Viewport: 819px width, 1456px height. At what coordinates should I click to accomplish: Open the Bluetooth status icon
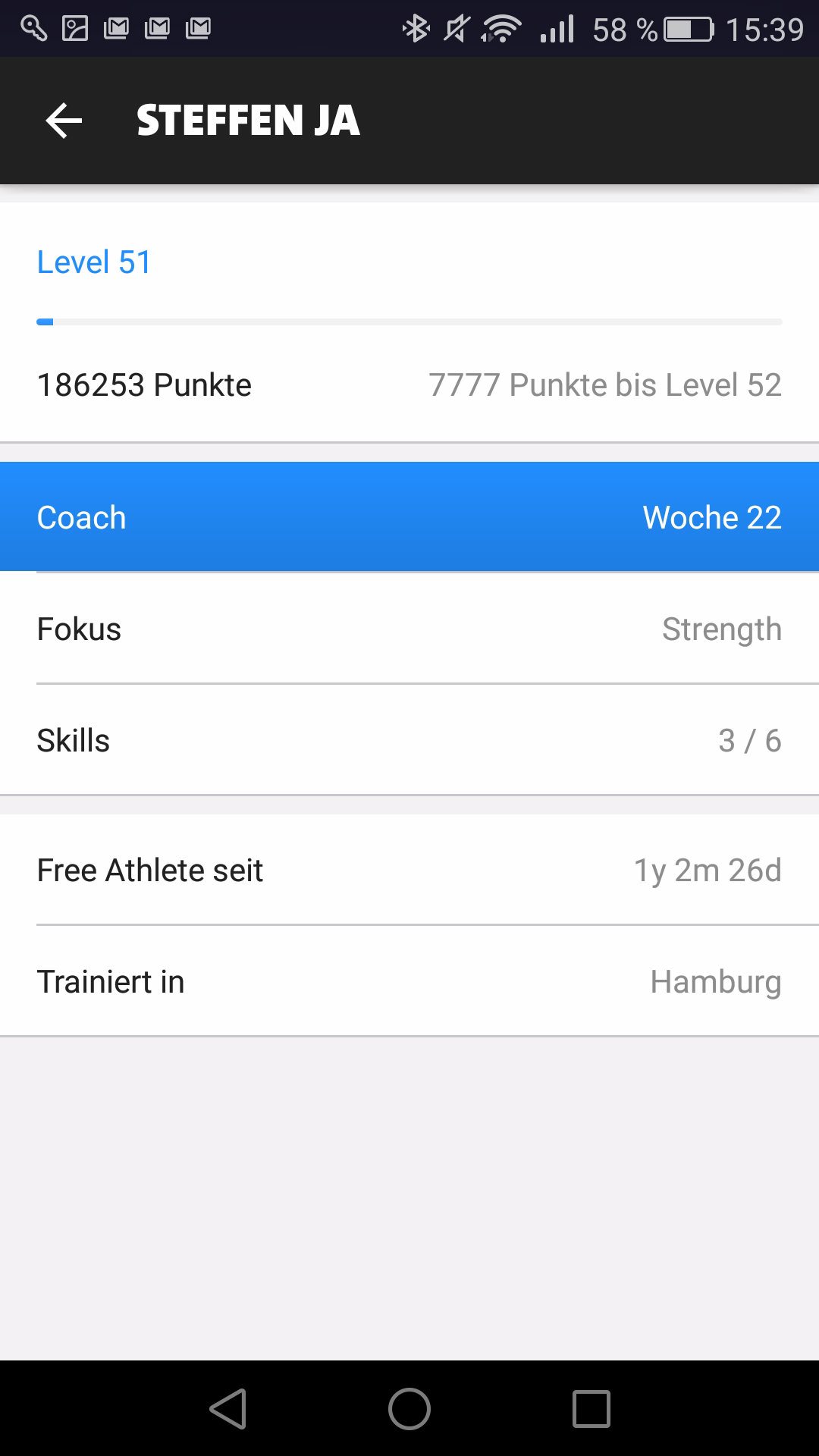pyautogui.click(x=416, y=29)
